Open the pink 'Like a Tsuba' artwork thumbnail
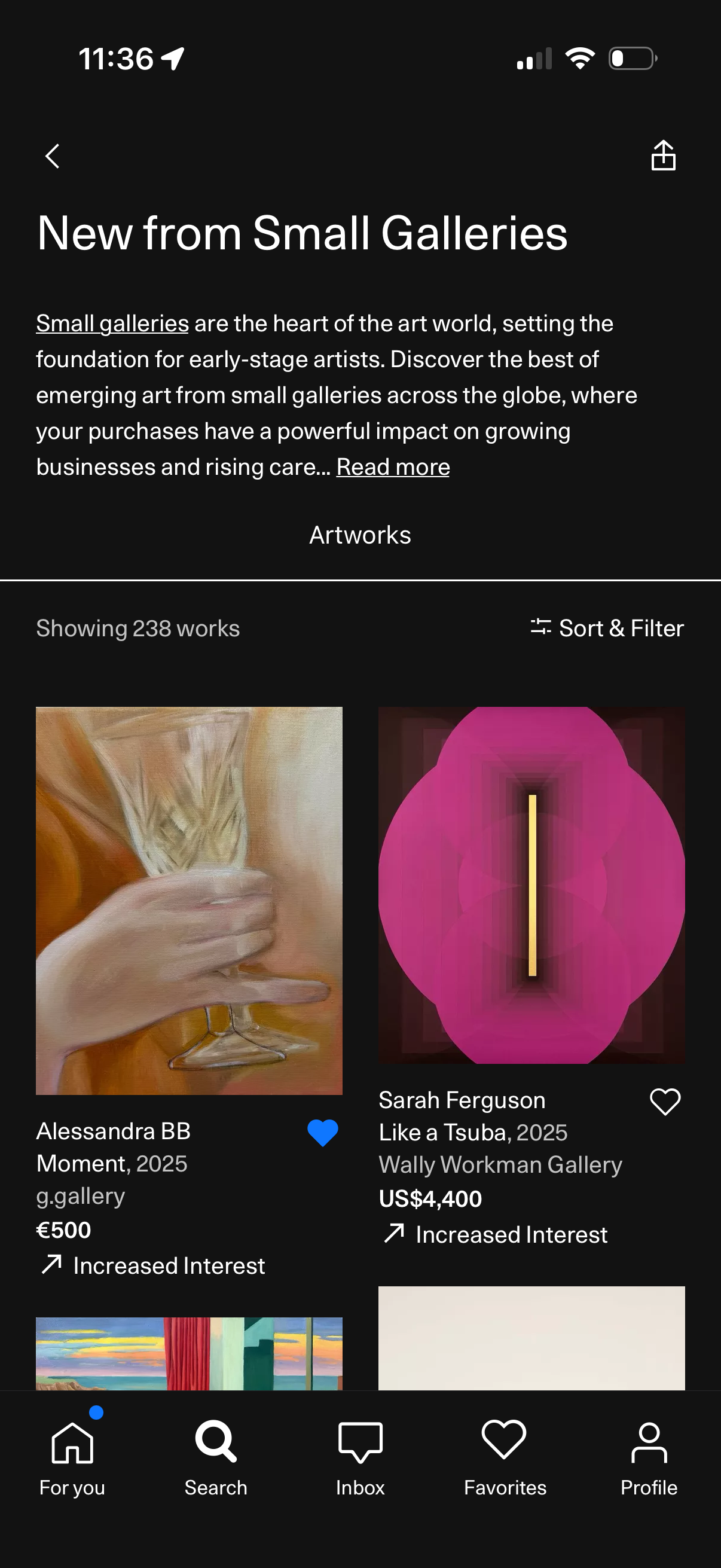This screenshot has height=1568, width=721. pos(531,883)
